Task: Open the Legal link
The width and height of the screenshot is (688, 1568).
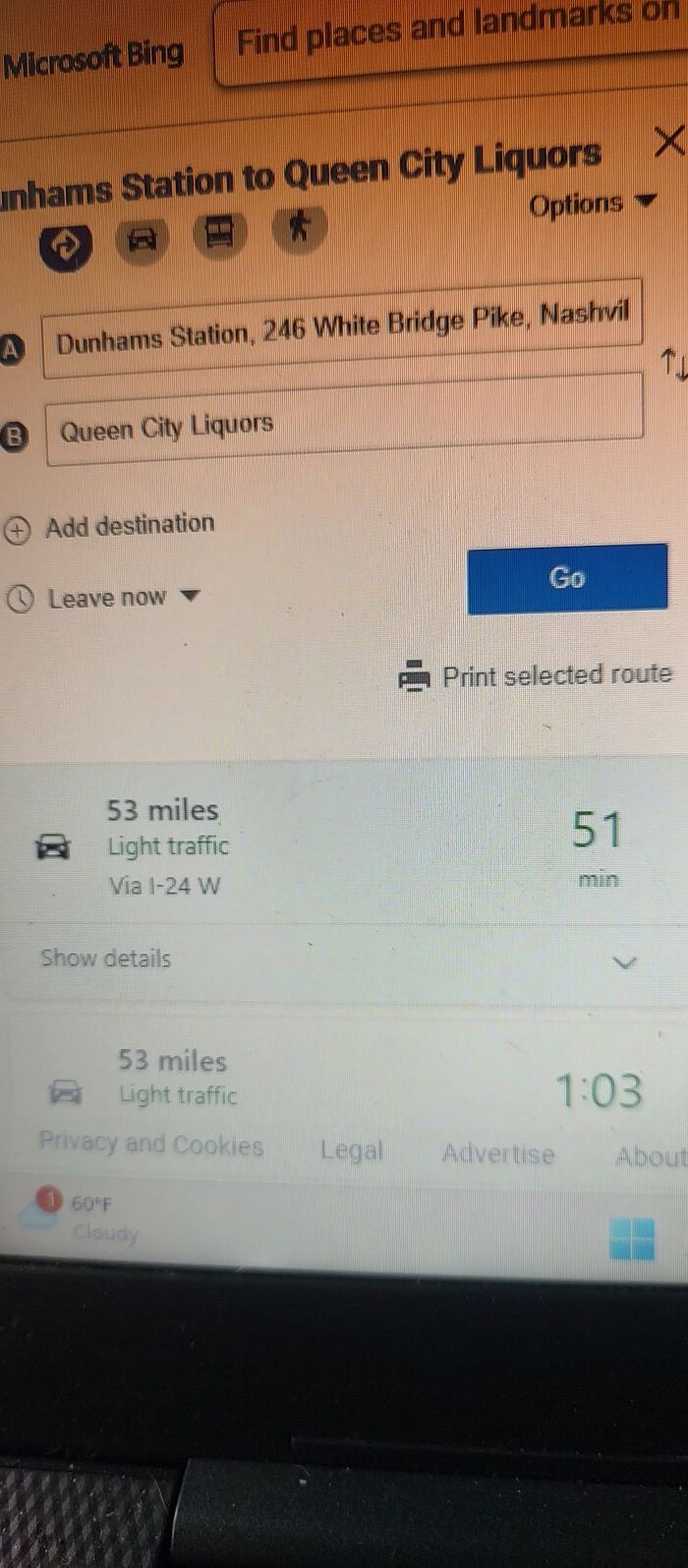Action: [x=352, y=1150]
